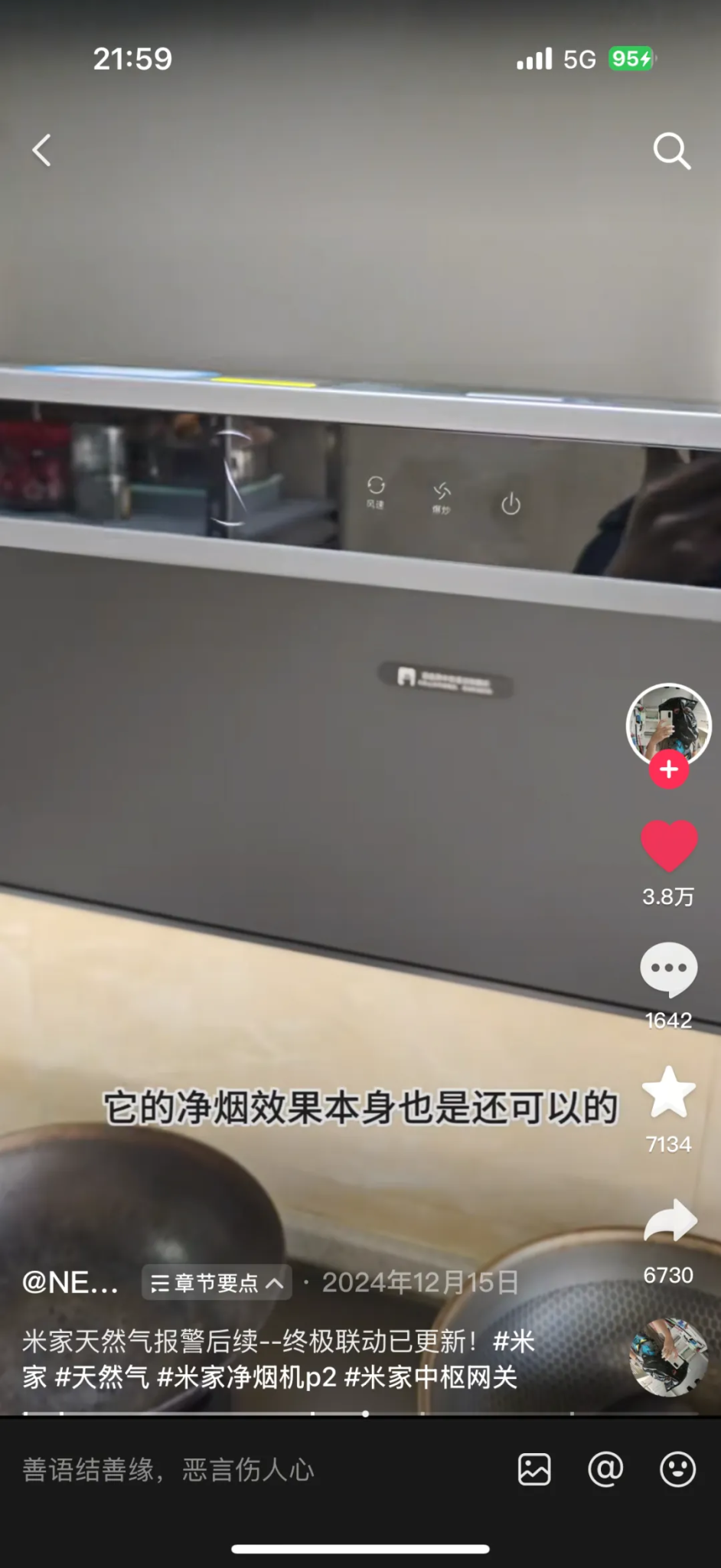Open the #米家中枢网关 hashtag
The image size is (721, 1568).
click(x=431, y=1377)
